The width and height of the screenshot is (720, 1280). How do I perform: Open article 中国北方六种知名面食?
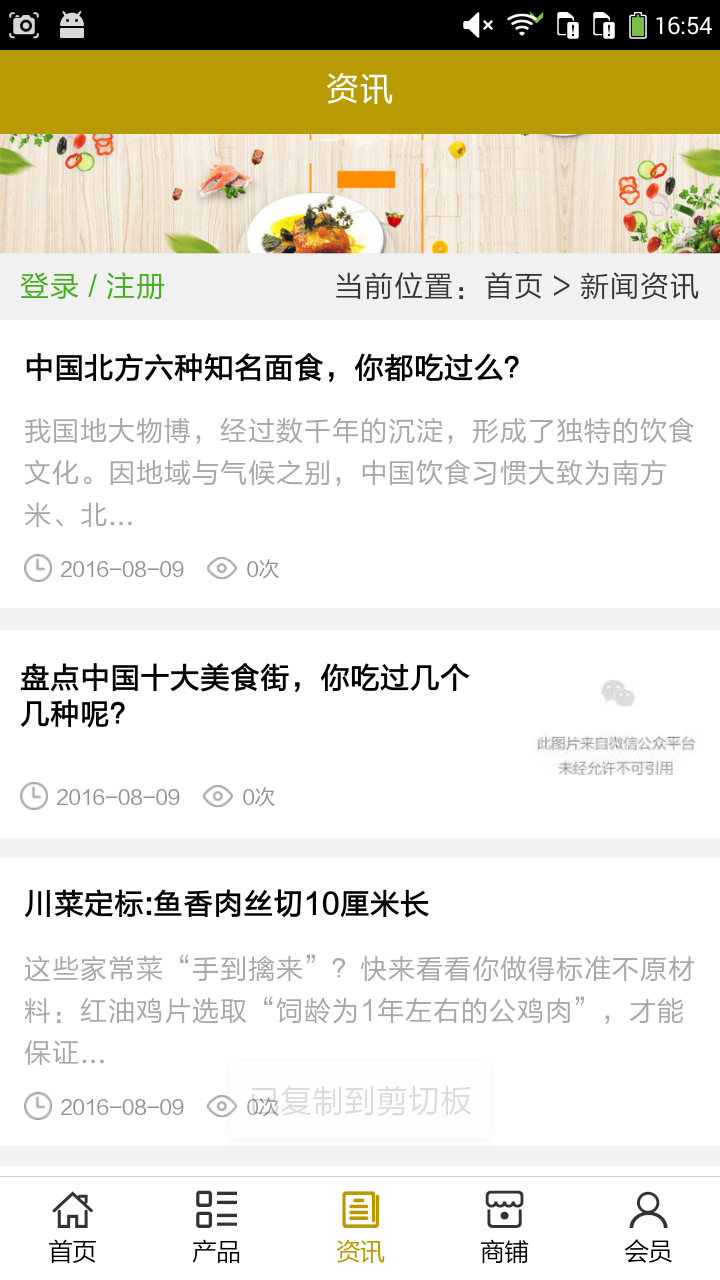point(272,368)
